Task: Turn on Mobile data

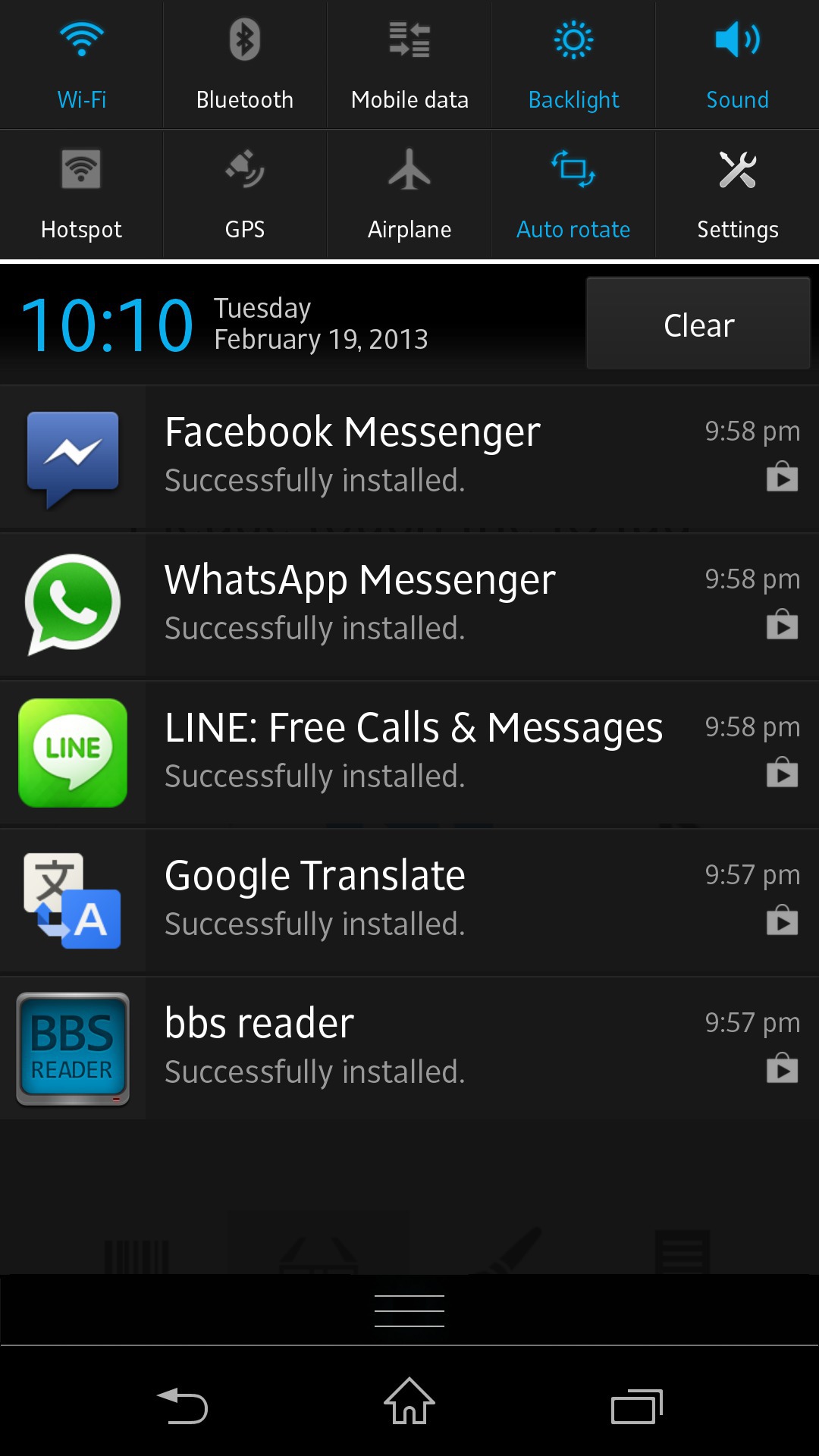Action: pos(409,65)
